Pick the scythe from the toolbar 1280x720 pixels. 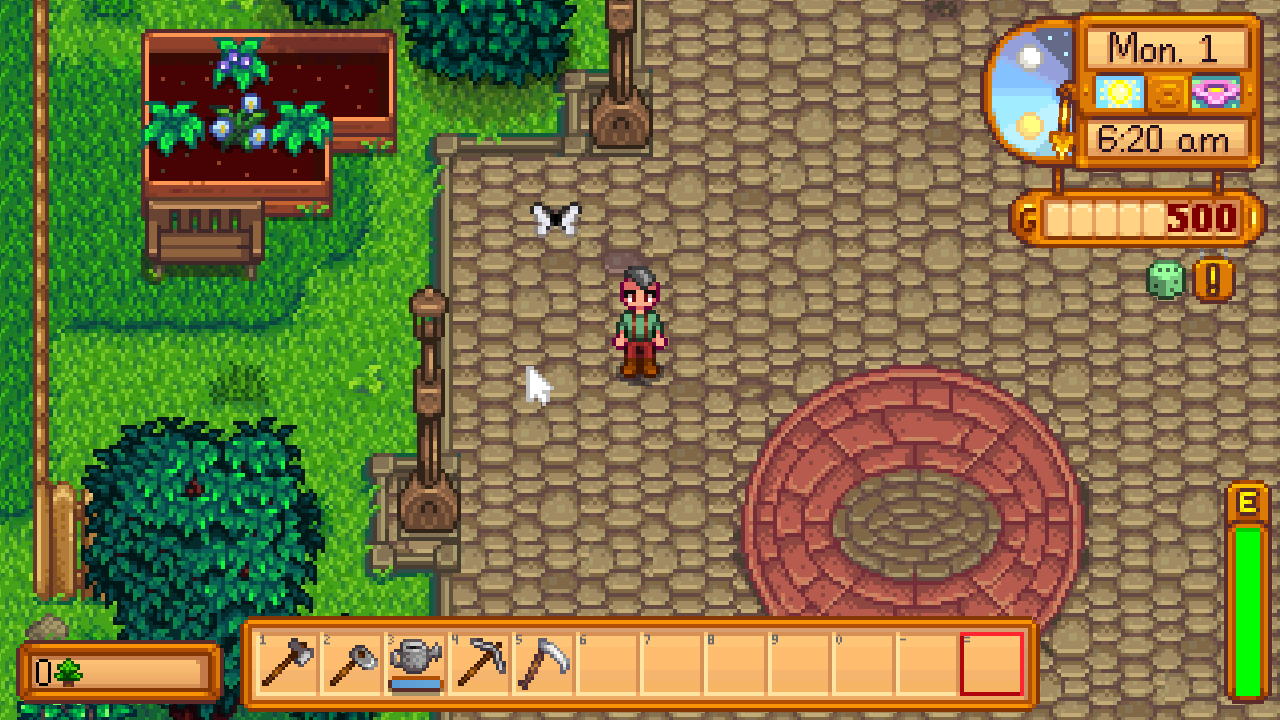tap(543, 663)
